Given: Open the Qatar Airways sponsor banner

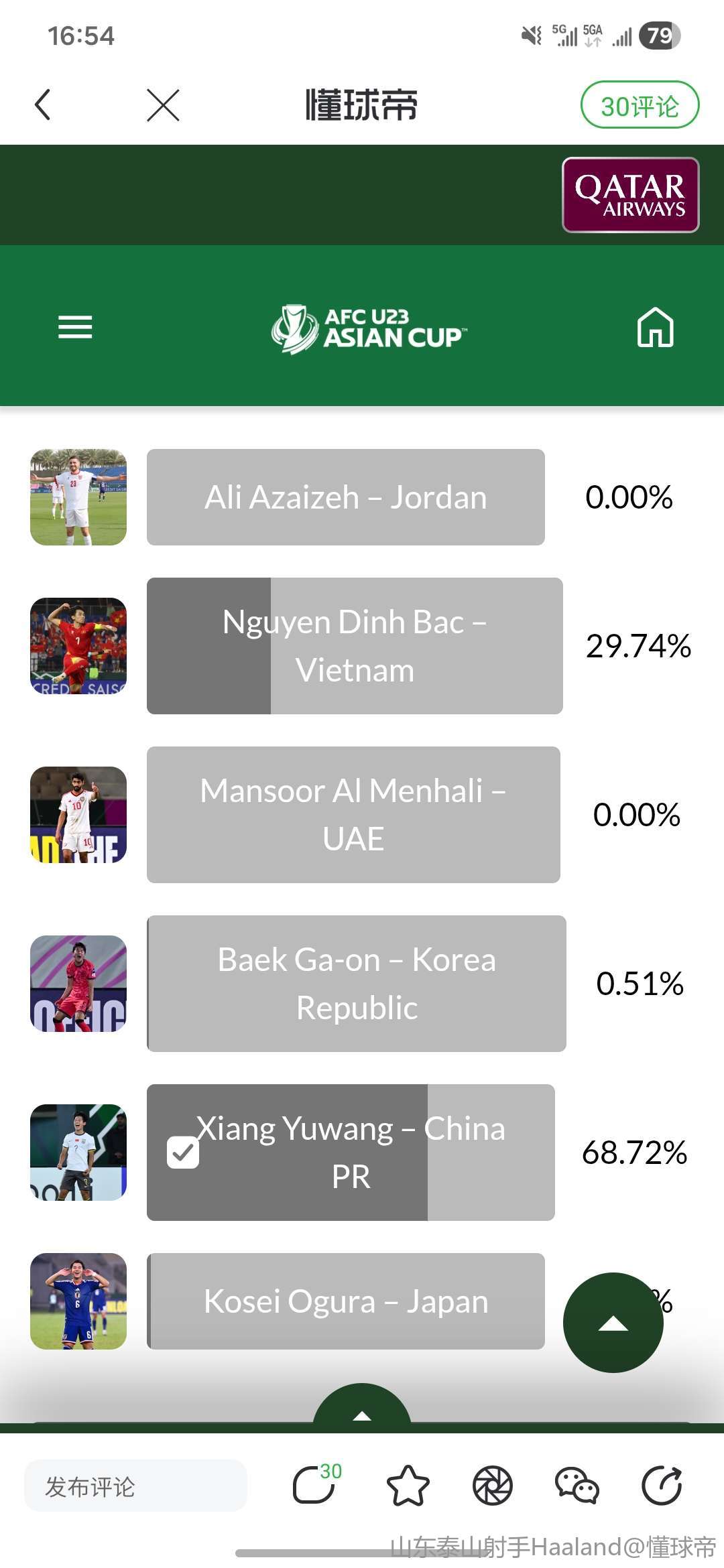Looking at the screenshot, I should coord(630,195).
